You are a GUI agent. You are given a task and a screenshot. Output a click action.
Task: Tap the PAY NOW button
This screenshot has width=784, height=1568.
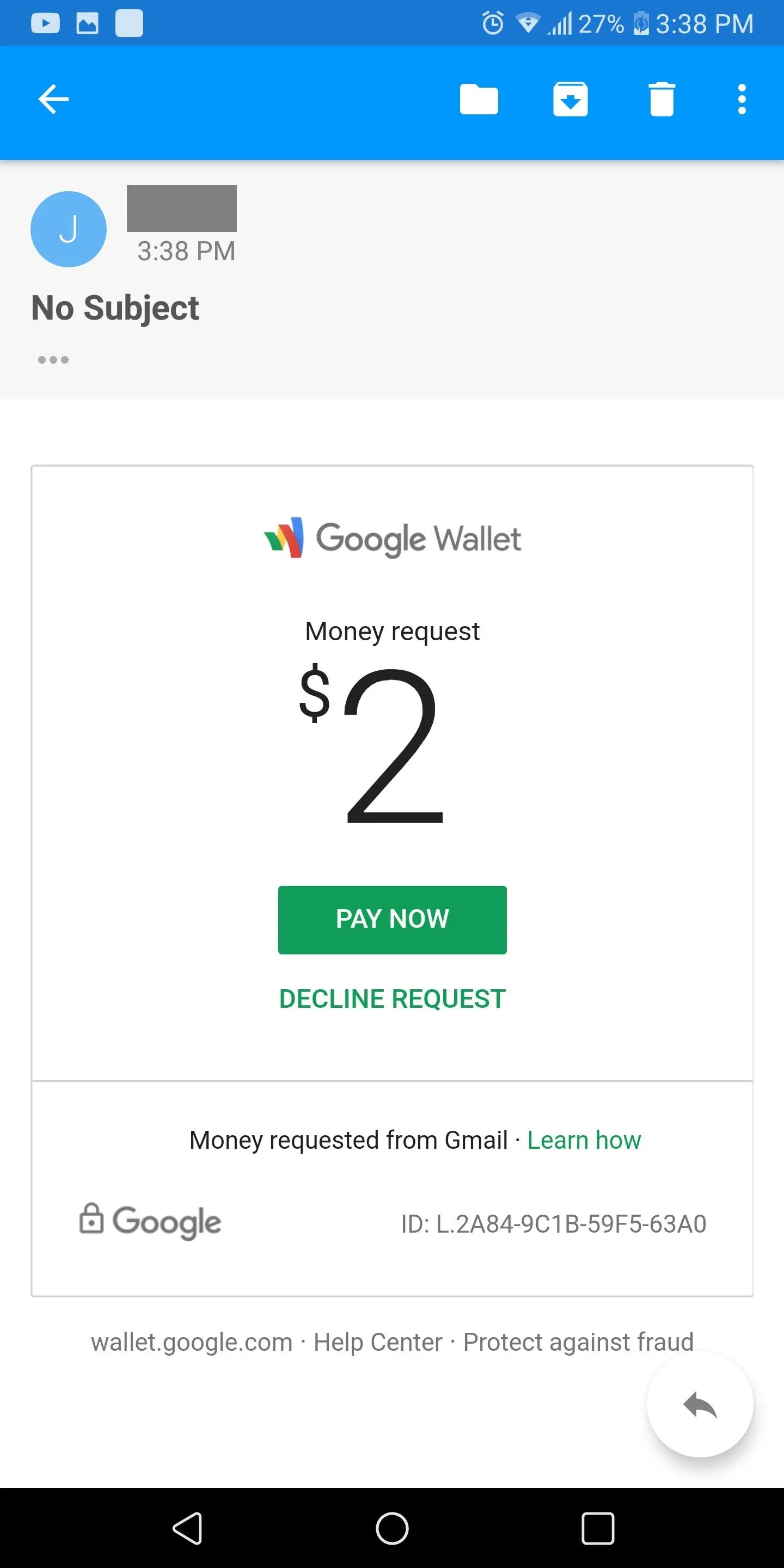click(x=392, y=920)
